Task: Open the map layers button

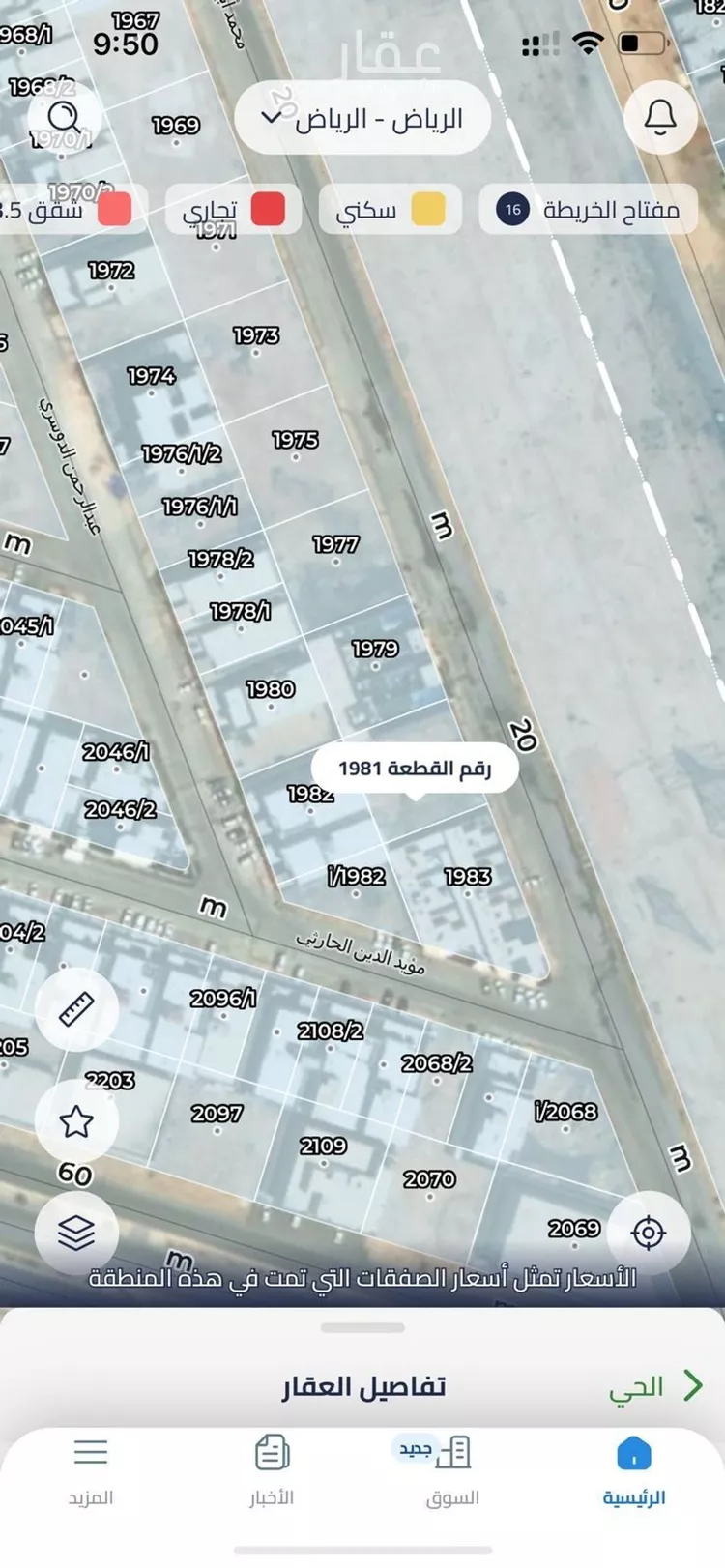Action: click(x=76, y=1233)
